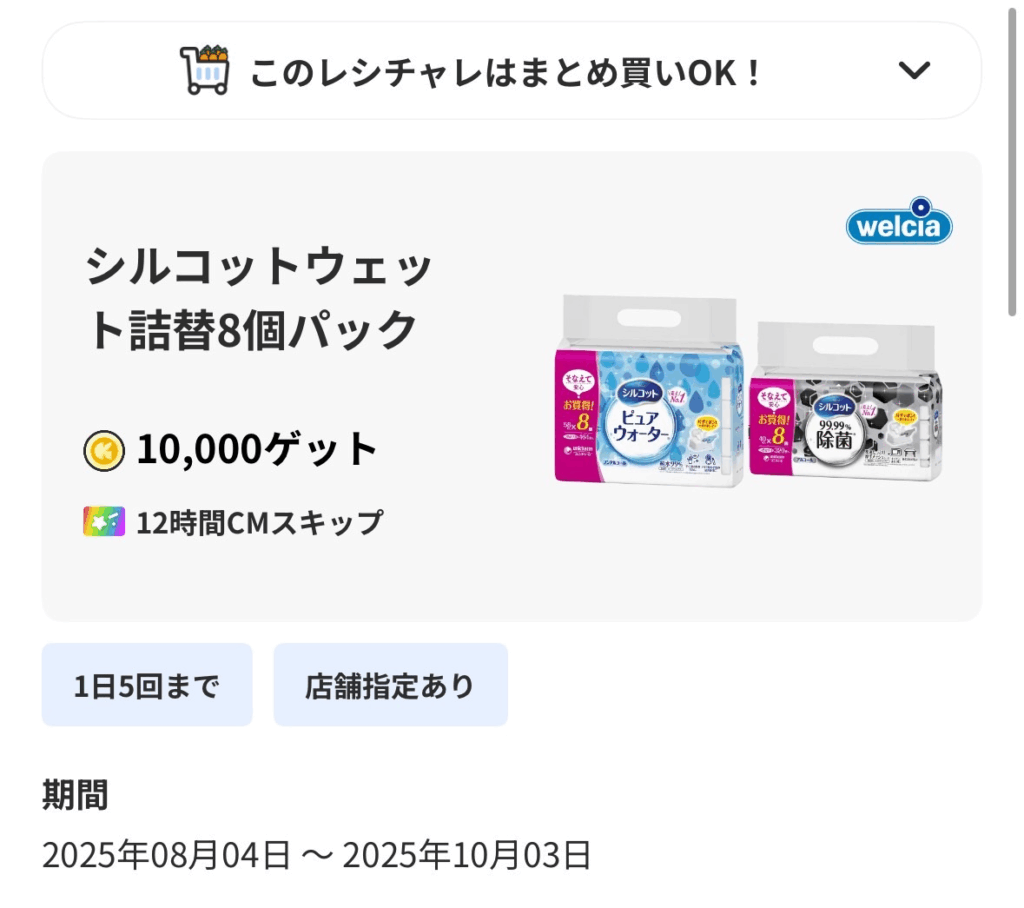1024x908 pixels.
Task: Open the シルコットウェット詰替8個パック card
Action: coord(511,386)
